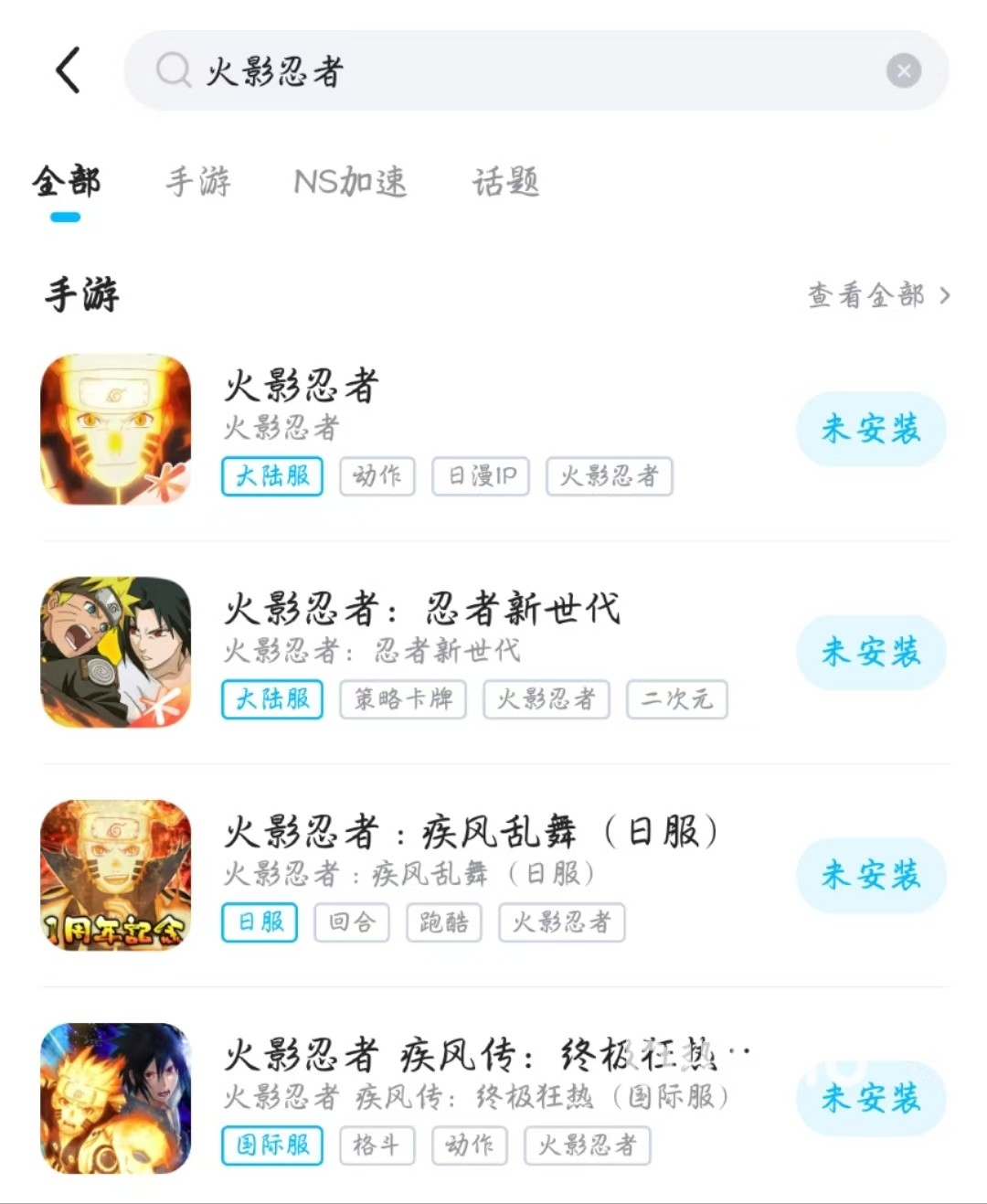Screen dimensions: 987x1204
Task: Open 火影忍者：疾风乱舞（日服） result
Action: click(471, 833)
